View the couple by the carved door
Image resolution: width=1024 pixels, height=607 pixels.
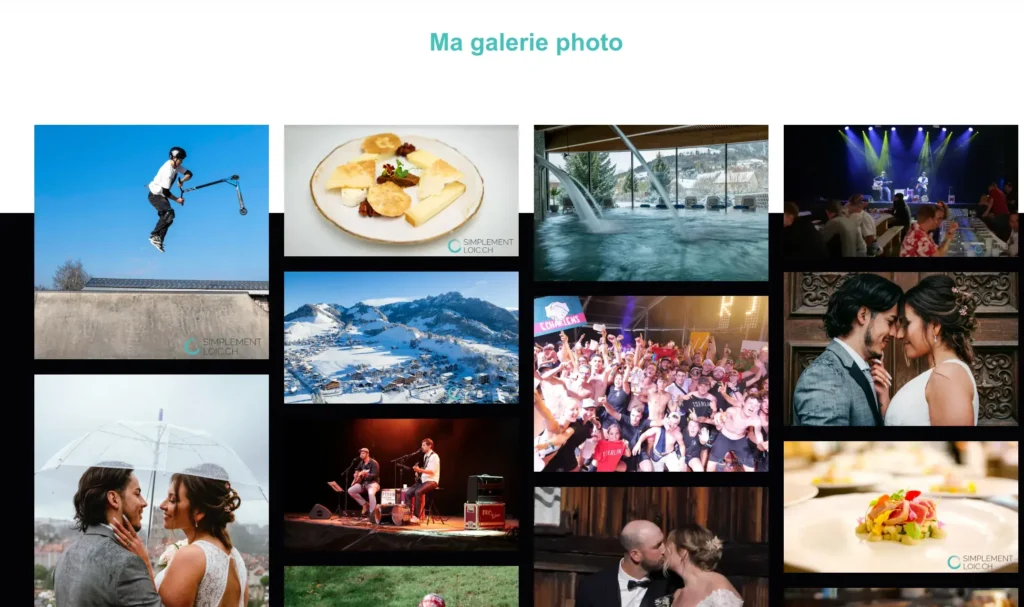(x=900, y=349)
